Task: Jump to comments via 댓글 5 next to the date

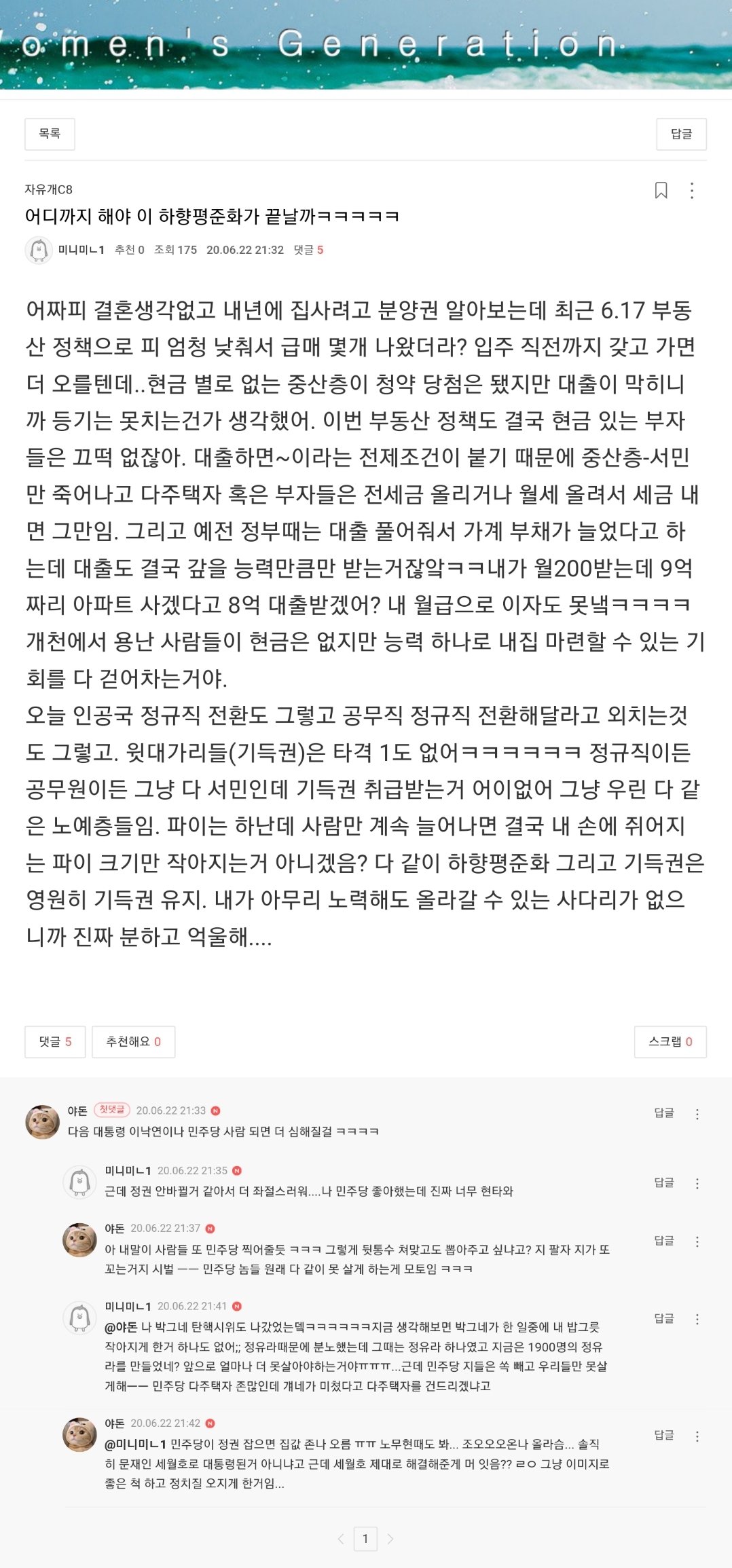Action: click(308, 250)
